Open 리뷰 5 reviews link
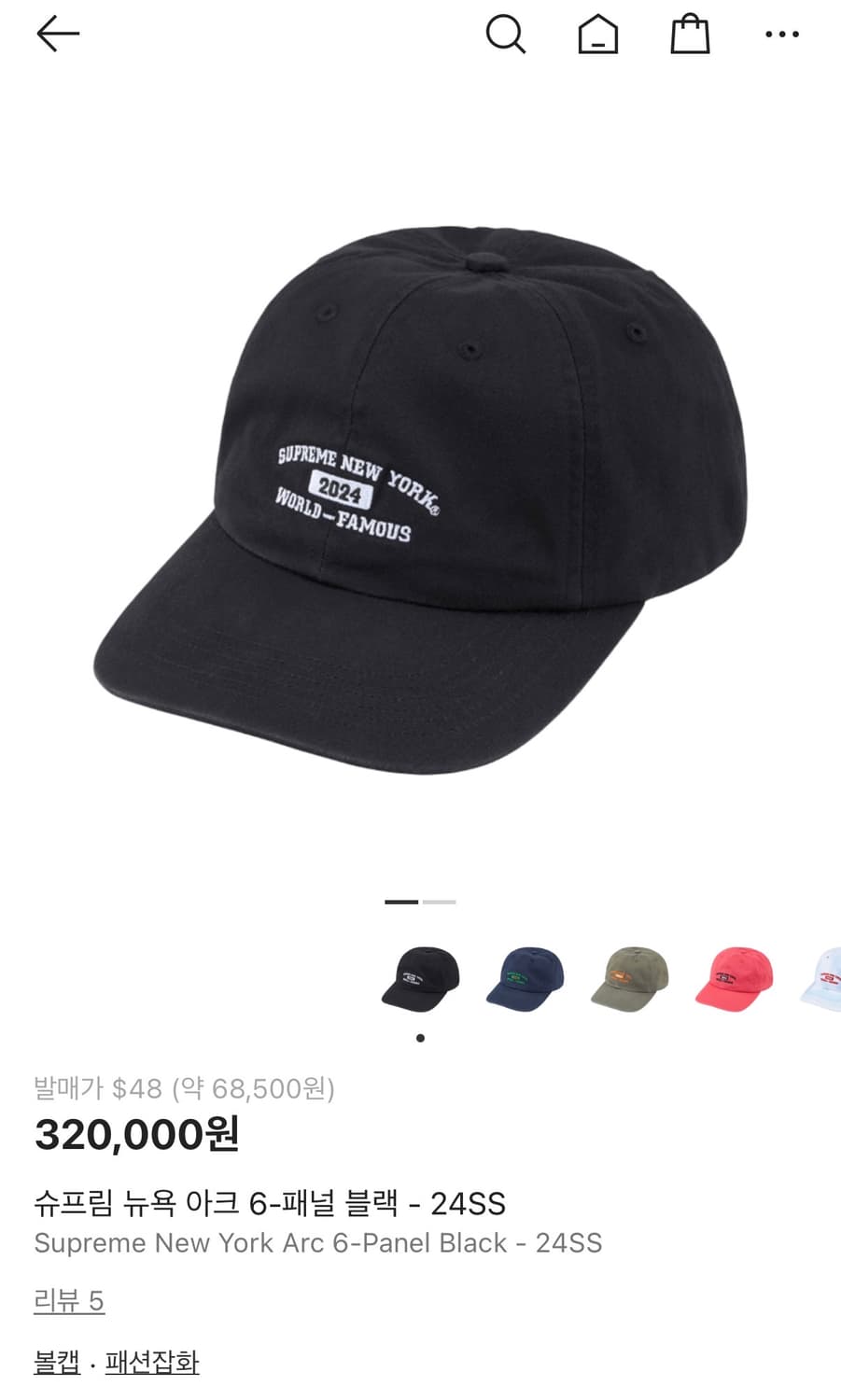 pyautogui.click(x=70, y=1297)
